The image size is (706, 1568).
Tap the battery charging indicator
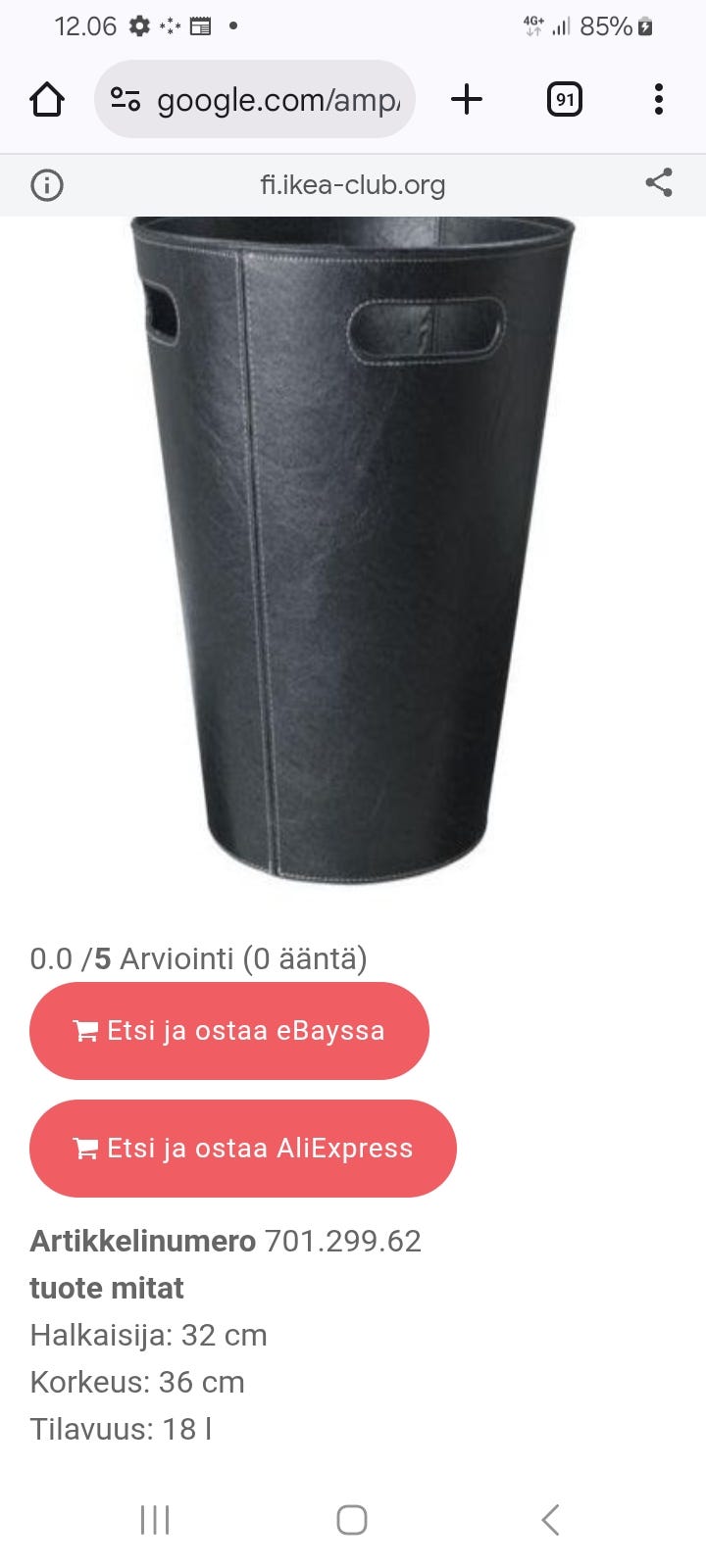click(x=642, y=26)
